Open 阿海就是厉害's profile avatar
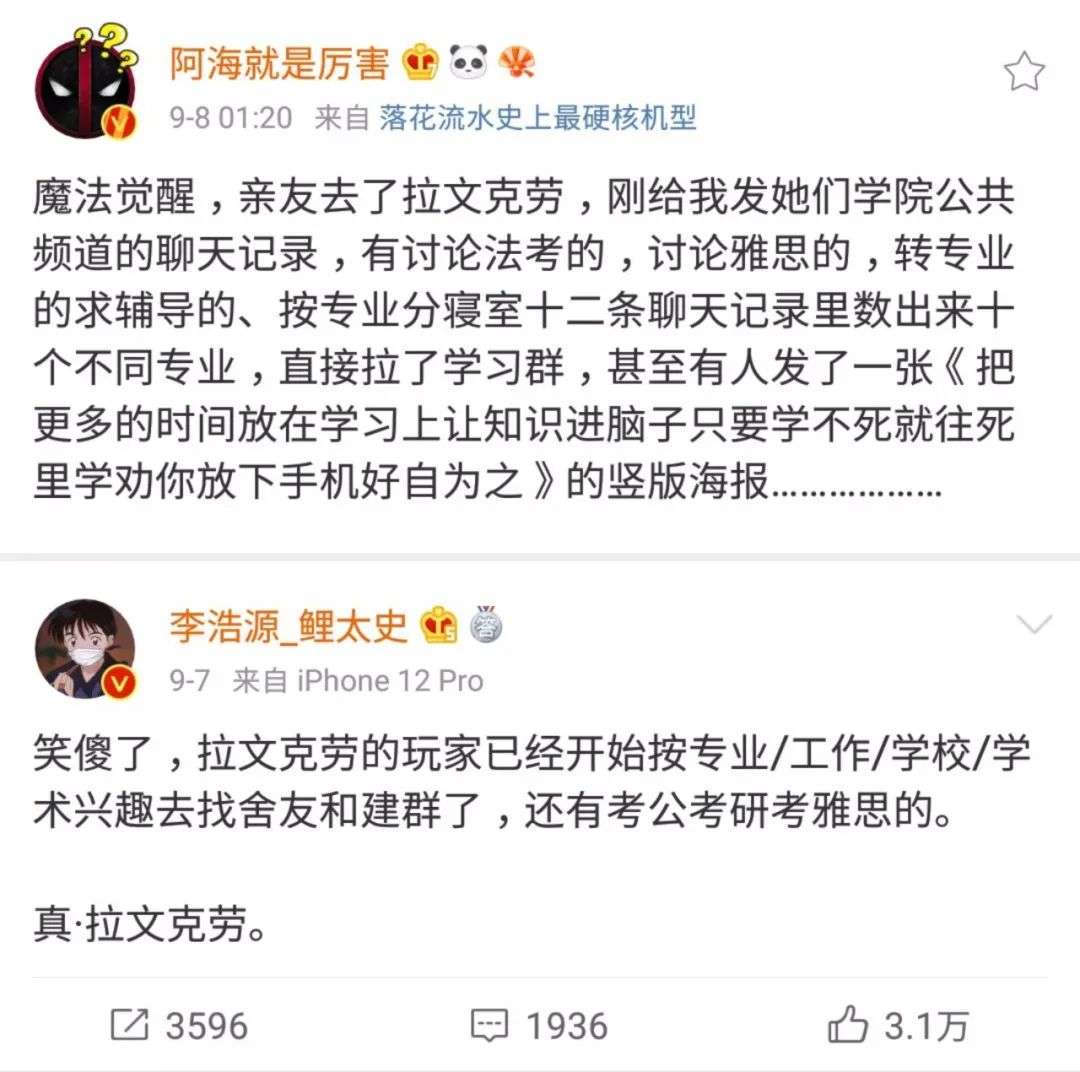This screenshot has width=1080, height=1072. (x=85, y=83)
